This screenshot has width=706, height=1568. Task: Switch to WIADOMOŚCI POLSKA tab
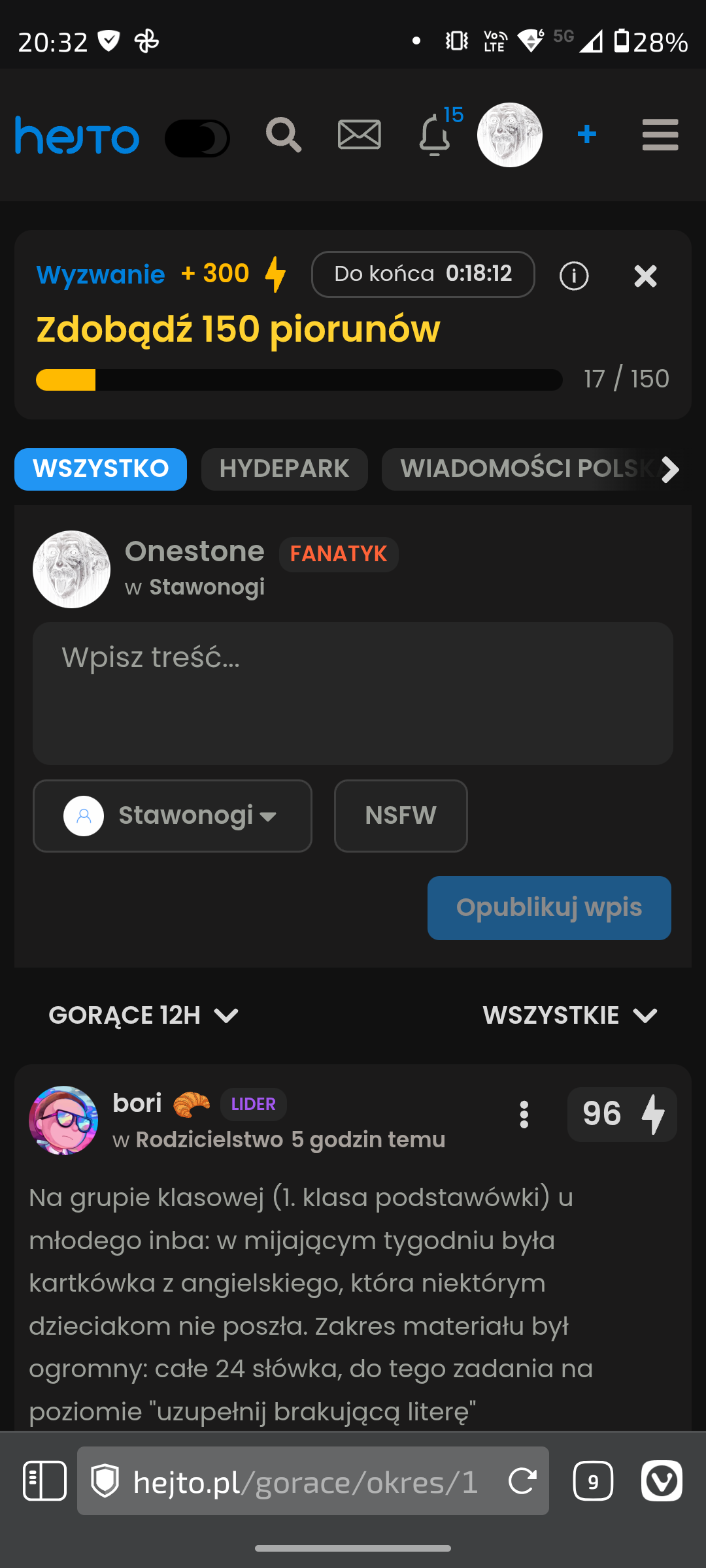pos(523,469)
